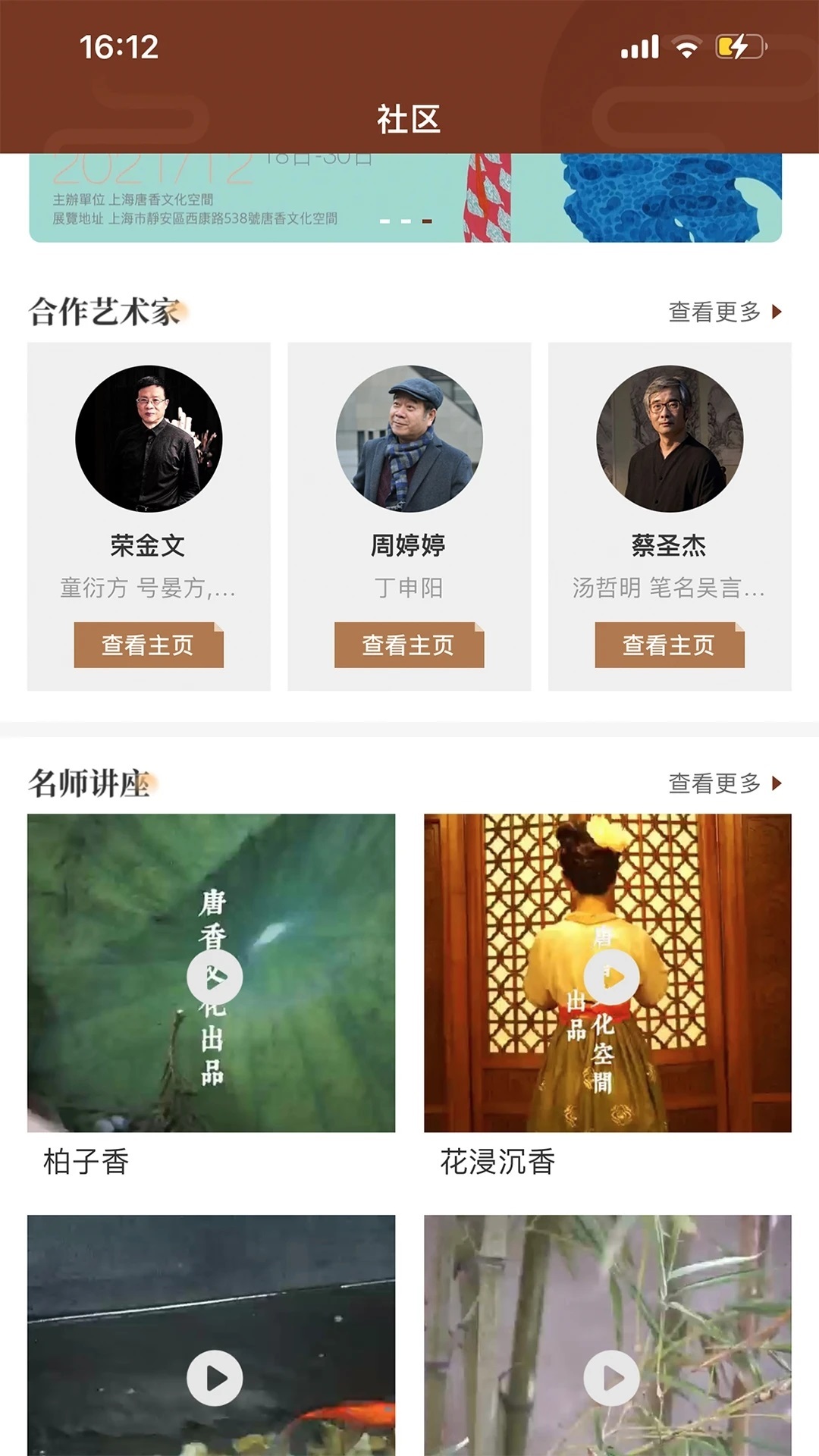
Task: Expand 荣金文's truncated bio text
Action: coord(149,588)
